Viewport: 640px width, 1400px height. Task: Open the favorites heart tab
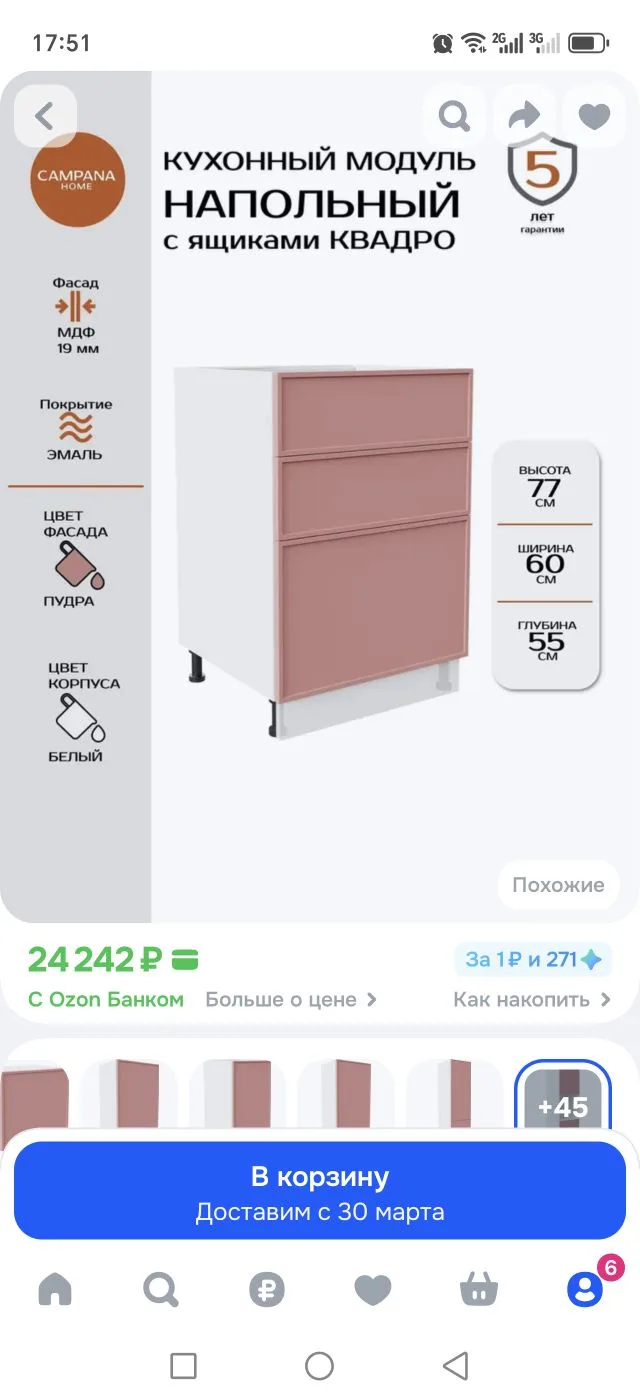pos(373,1291)
